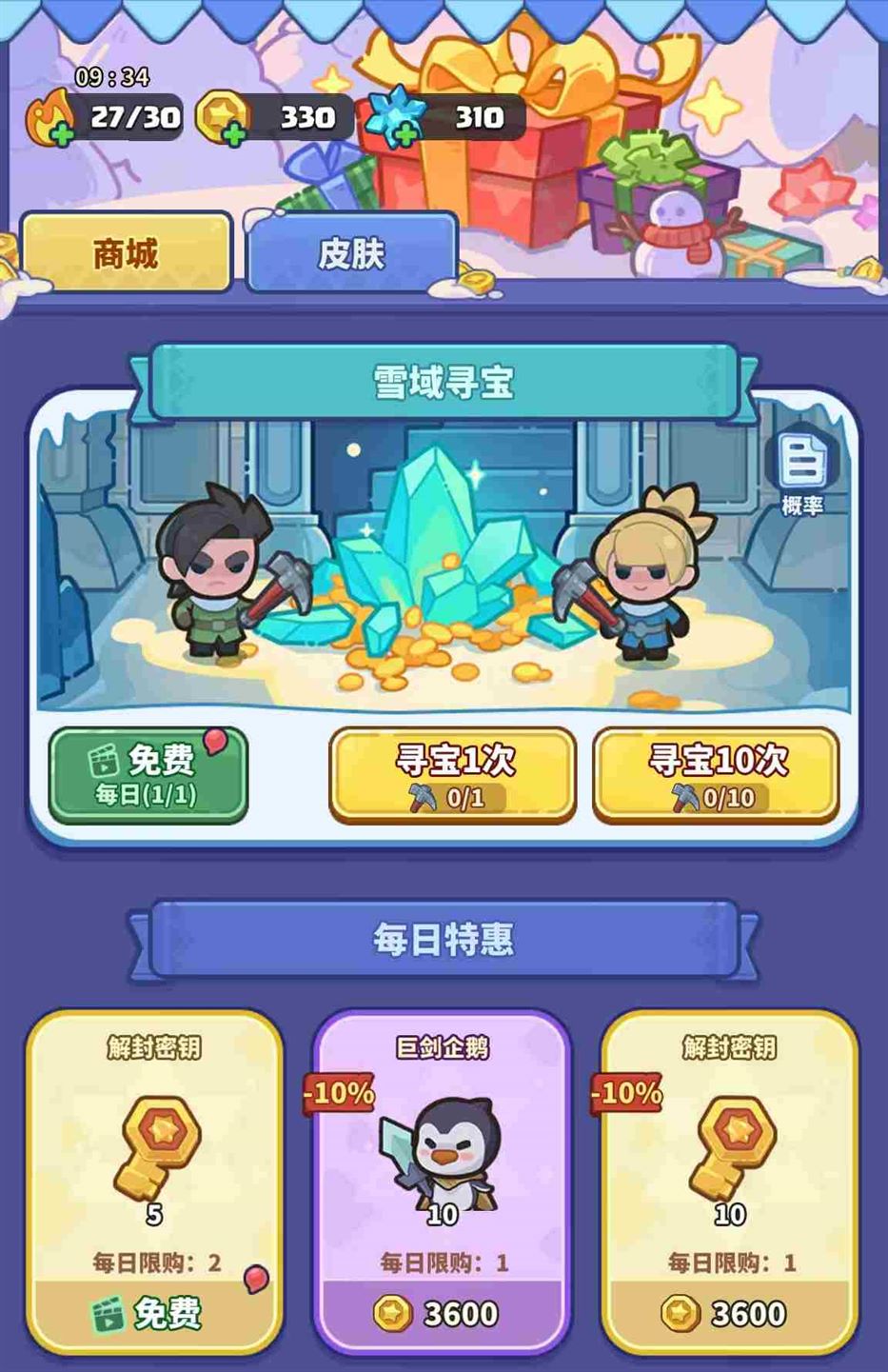Claim the free 解封密钥 x5 offer
Image resolution: width=888 pixels, height=1372 pixels.
coord(154,1314)
